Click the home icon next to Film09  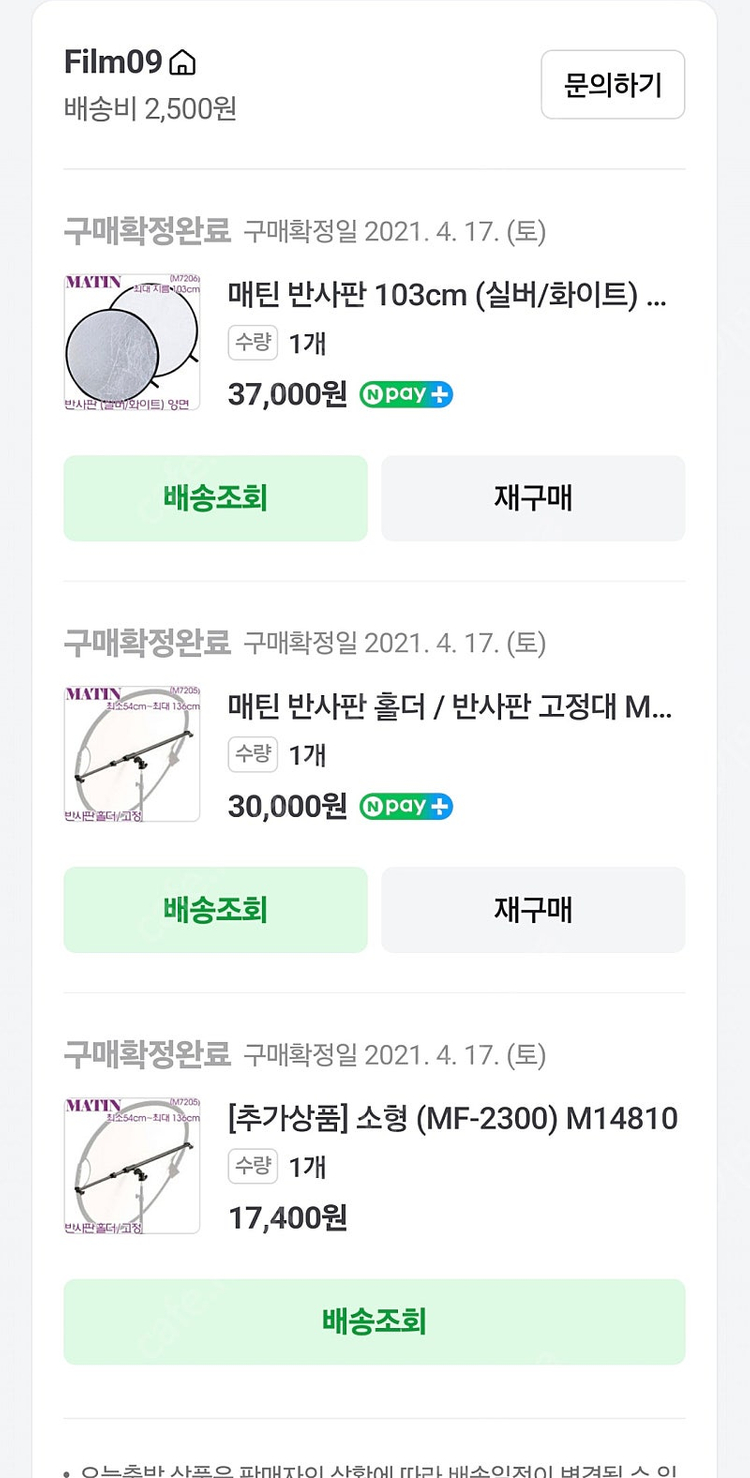185,61
